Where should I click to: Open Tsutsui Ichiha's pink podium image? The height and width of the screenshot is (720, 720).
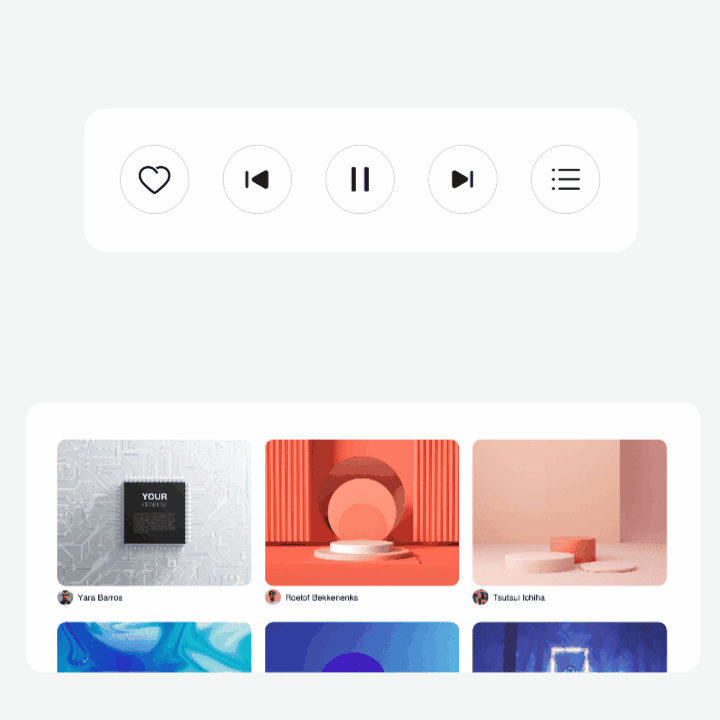coord(569,512)
